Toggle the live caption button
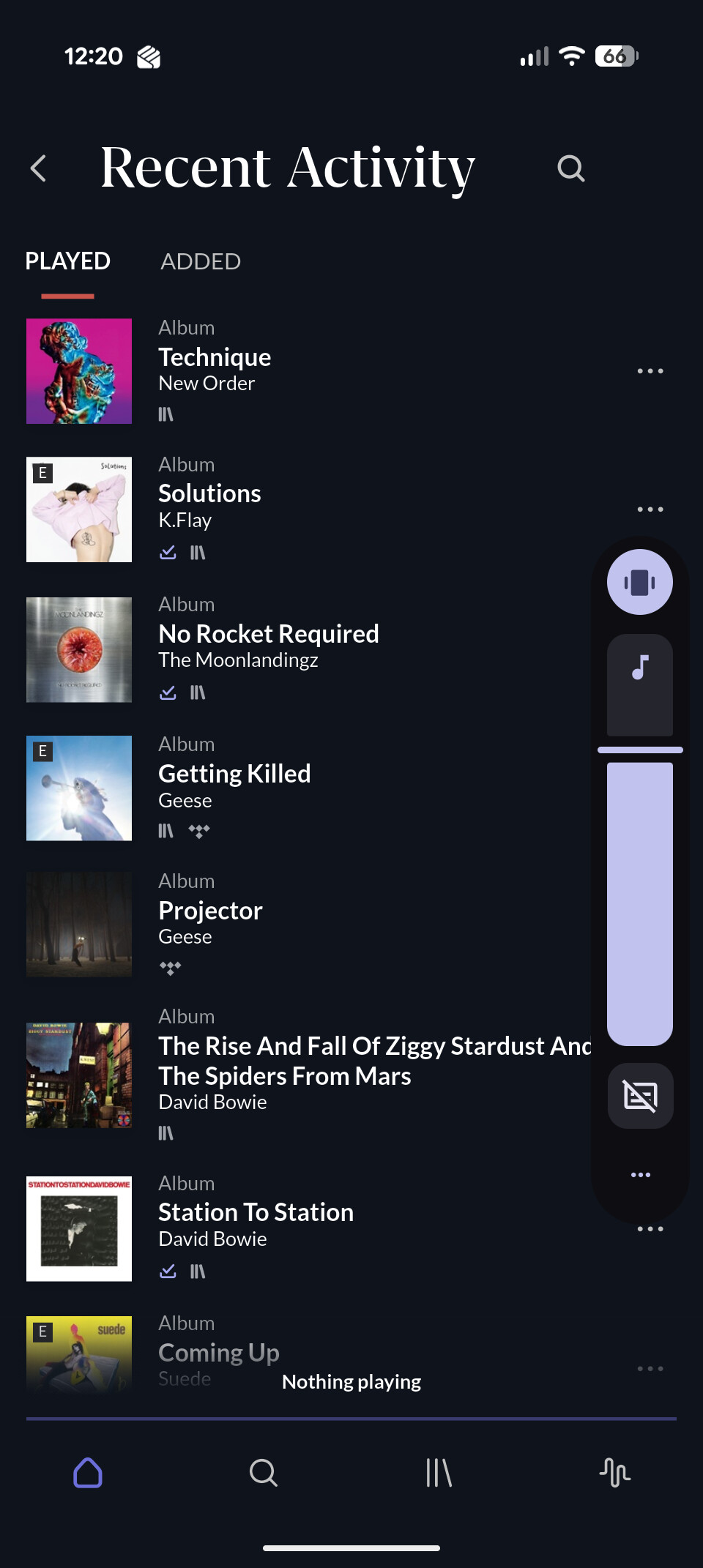Screen dimensions: 703x1568 tap(640, 1096)
